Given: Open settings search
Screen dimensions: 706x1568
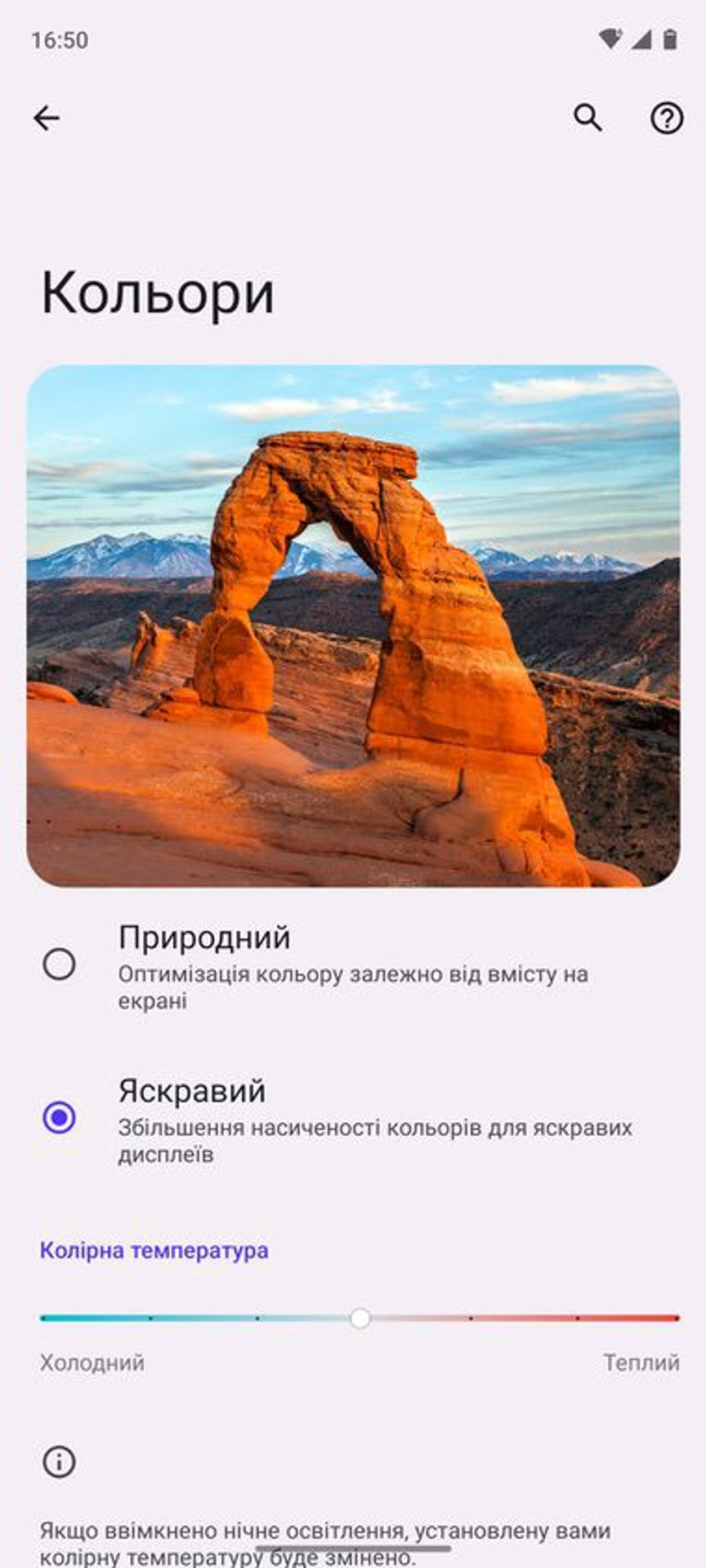Looking at the screenshot, I should [x=588, y=118].
